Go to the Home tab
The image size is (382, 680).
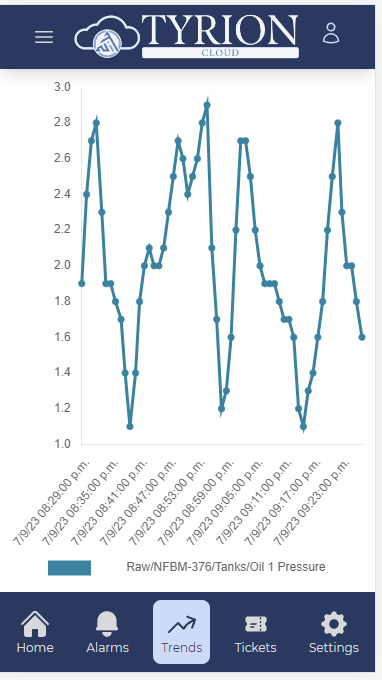coord(35,632)
